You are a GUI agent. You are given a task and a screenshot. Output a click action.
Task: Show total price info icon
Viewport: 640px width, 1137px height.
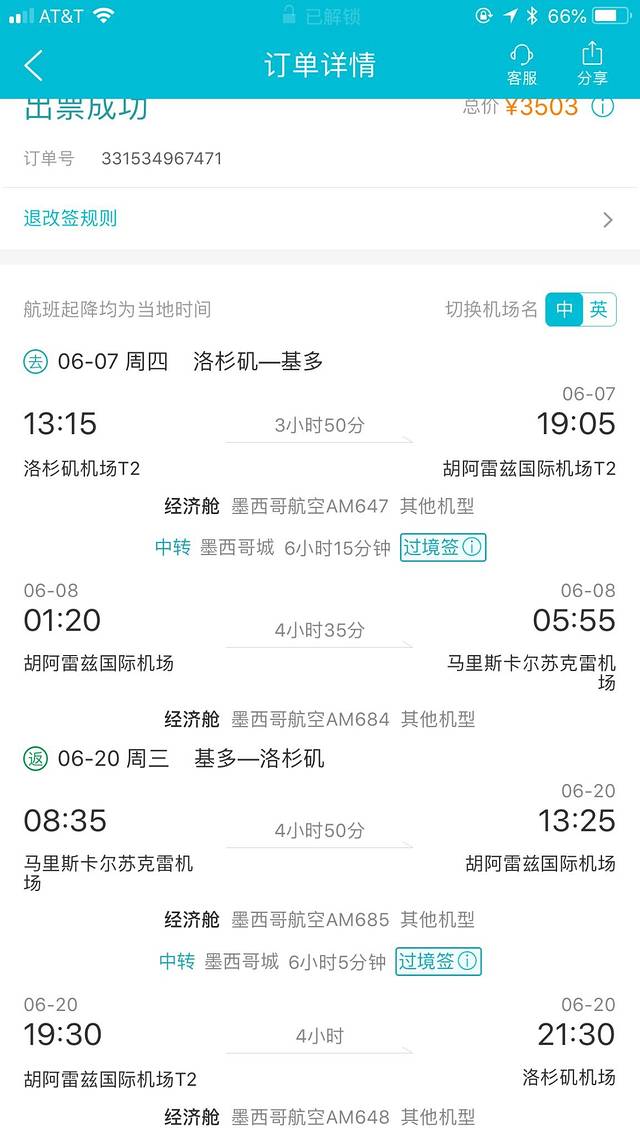(x=602, y=107)
